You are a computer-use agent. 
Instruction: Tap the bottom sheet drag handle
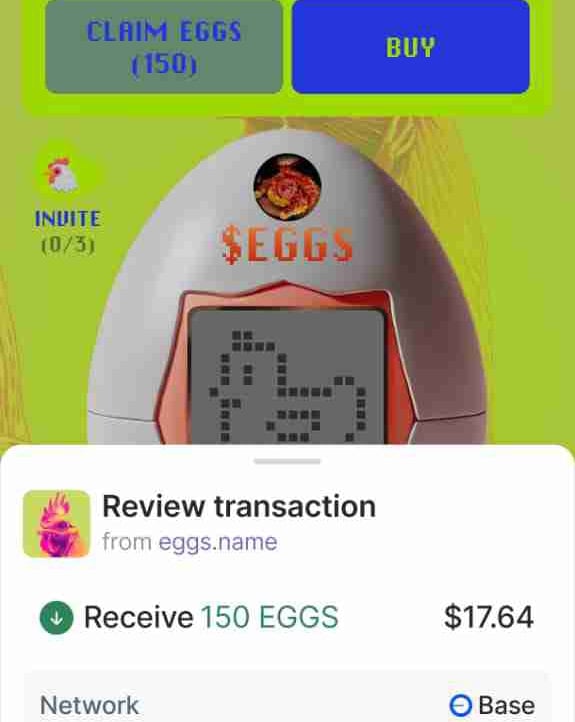point(287,461)
